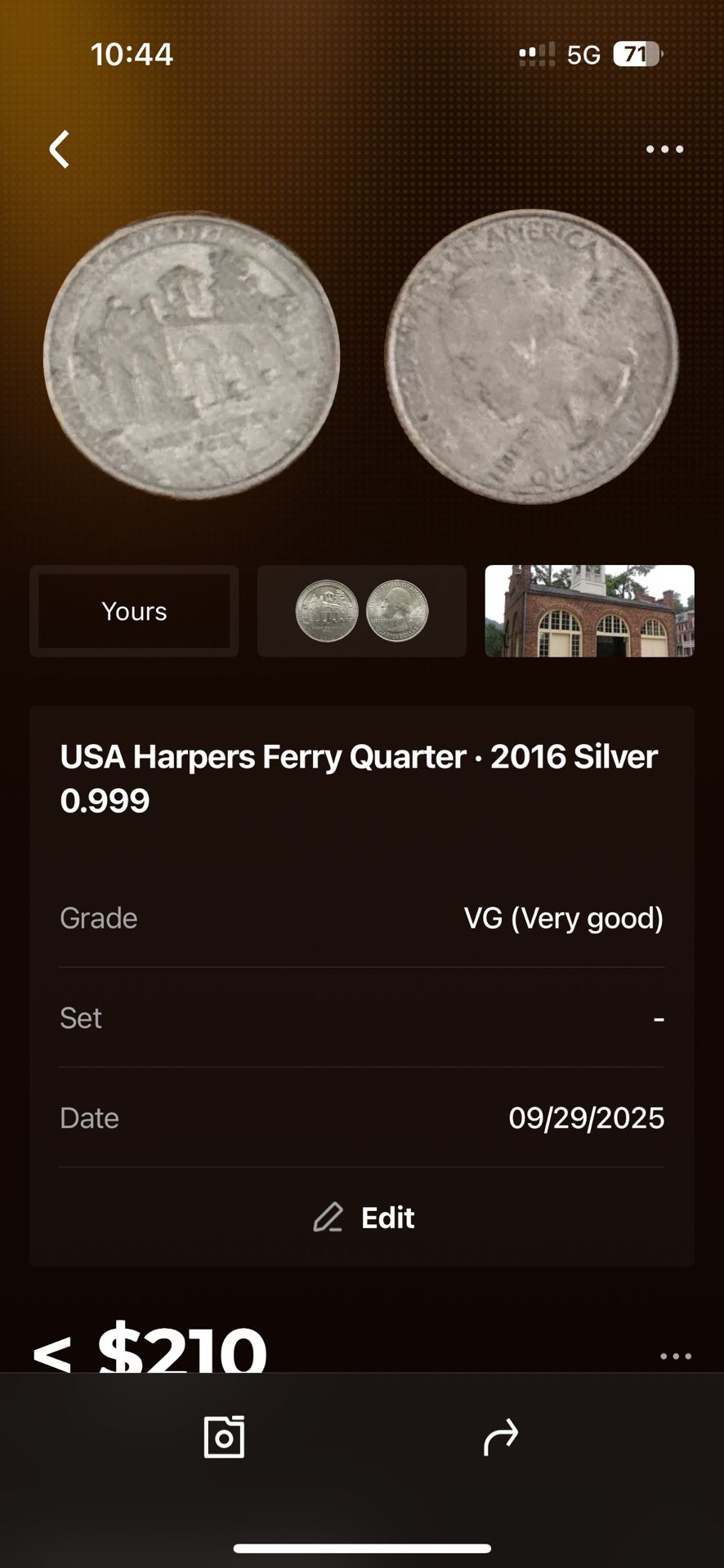Screen dimensions: 724x1568
Task: Go back using the top-left arrow
Action: pos(59,149)
